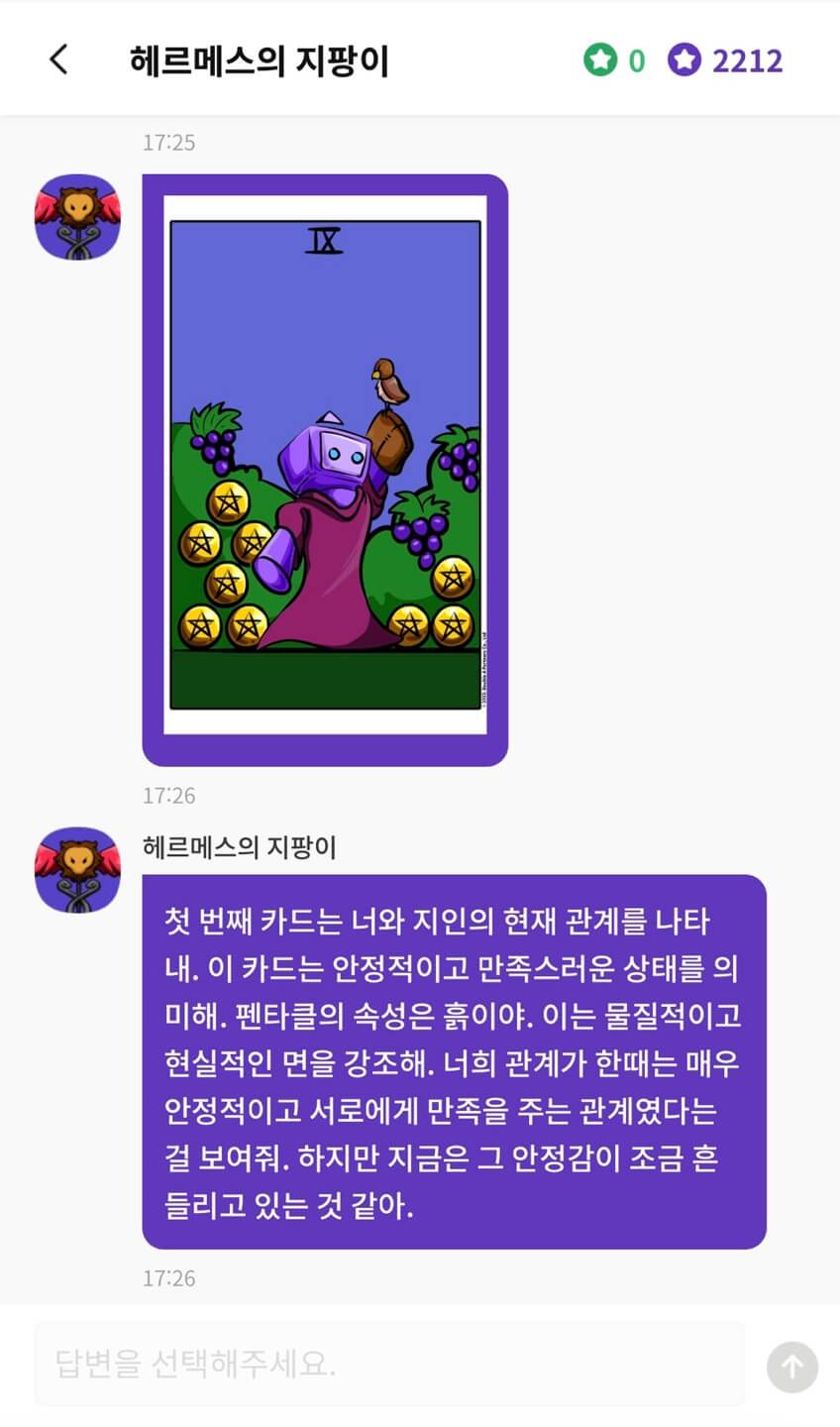Open 헤르메스의 지팡이 avatar next to the text message
Image resolution: width=840 pixels, height=1427 pixels.
click(77, 870)
